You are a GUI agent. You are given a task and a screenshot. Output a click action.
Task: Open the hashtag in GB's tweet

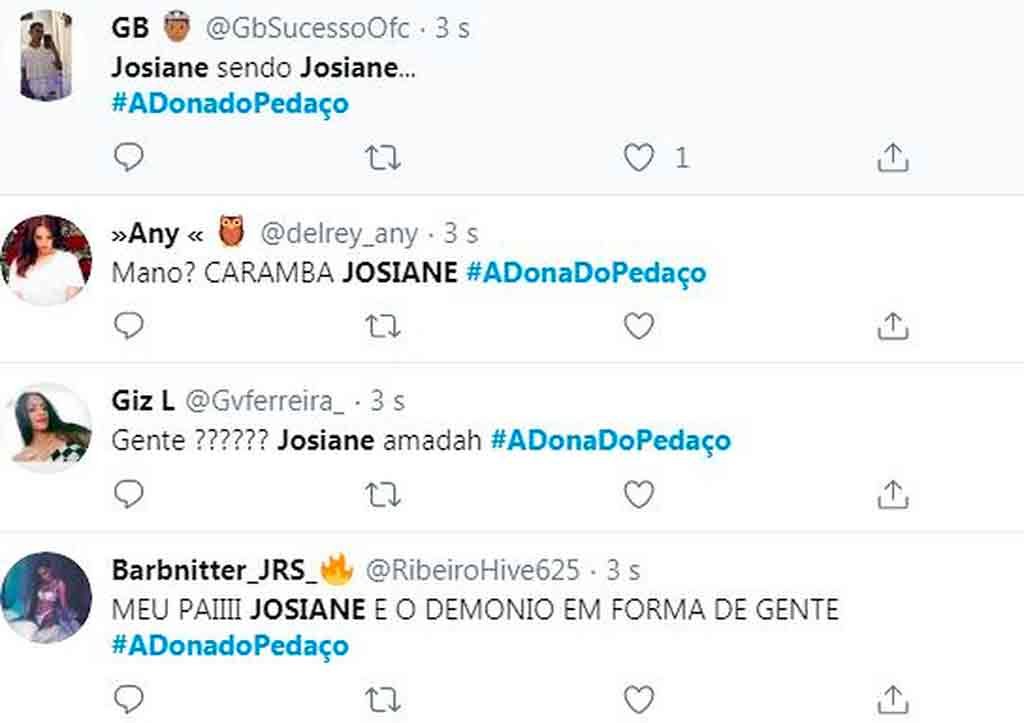230,104
